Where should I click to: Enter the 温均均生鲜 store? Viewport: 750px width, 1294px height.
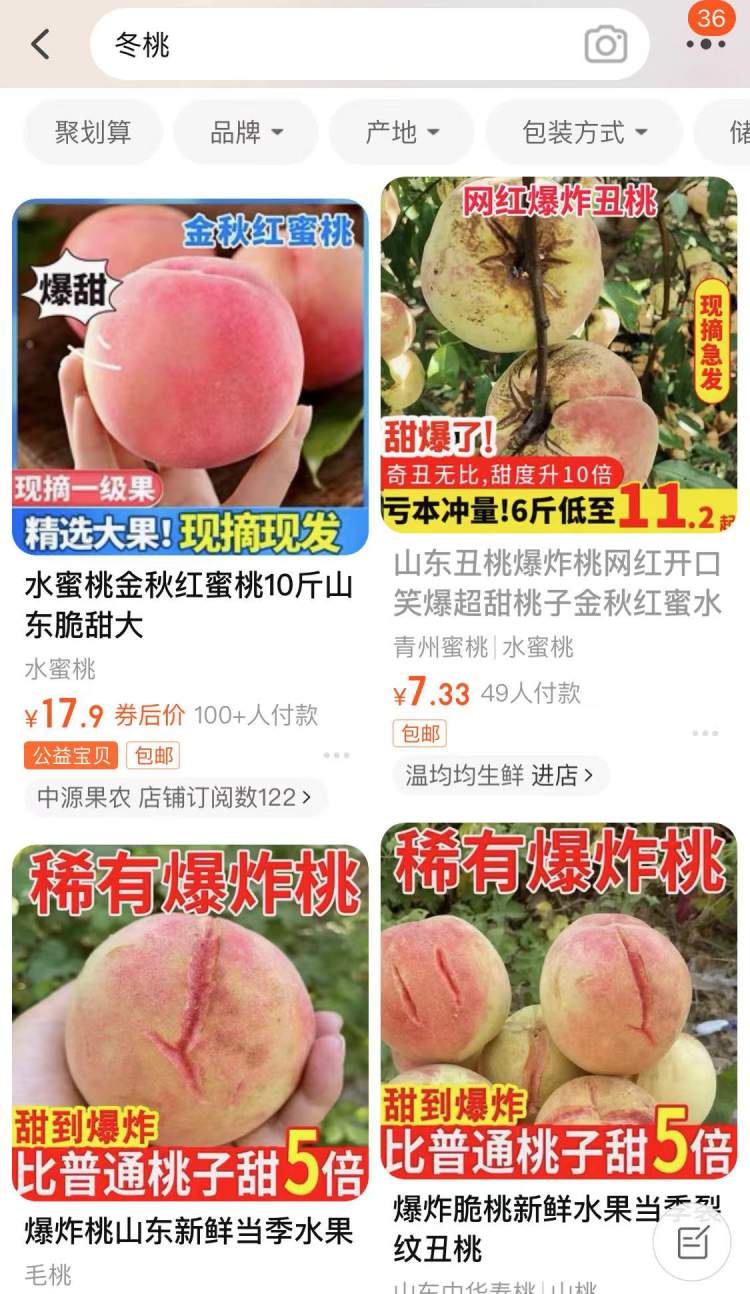point(500,775)
